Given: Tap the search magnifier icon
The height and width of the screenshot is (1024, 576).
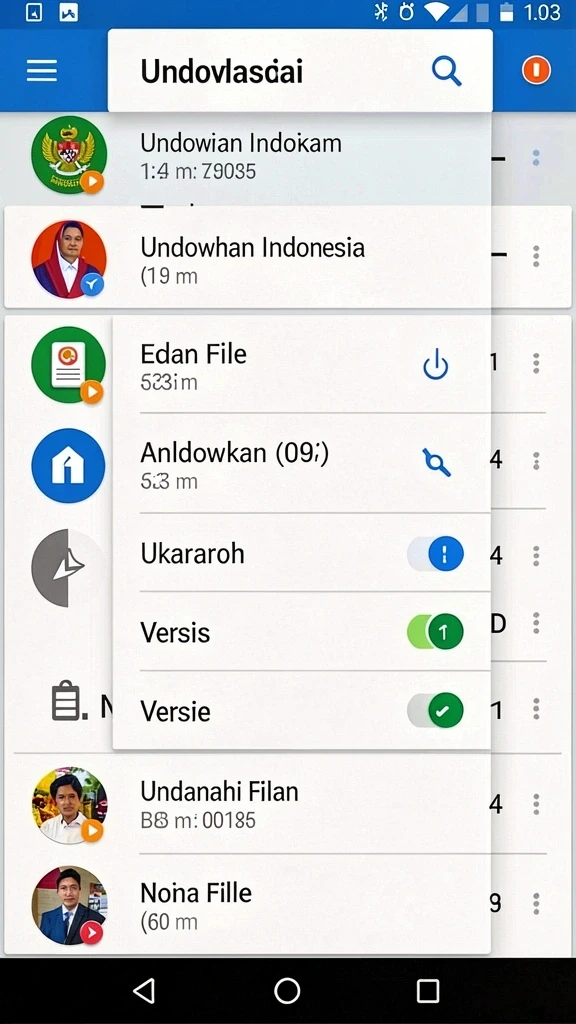Looking at the screenshot, I should click(x=447, y=71).
